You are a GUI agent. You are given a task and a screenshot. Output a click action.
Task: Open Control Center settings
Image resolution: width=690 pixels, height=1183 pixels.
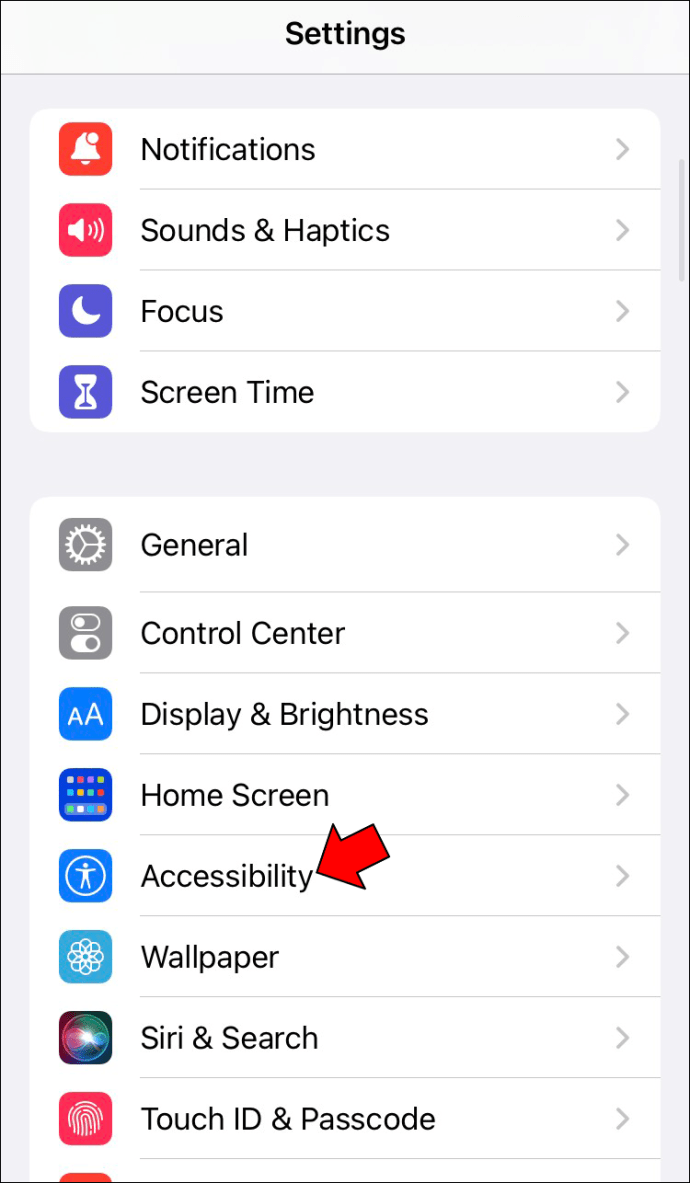[x=345, y=633]
